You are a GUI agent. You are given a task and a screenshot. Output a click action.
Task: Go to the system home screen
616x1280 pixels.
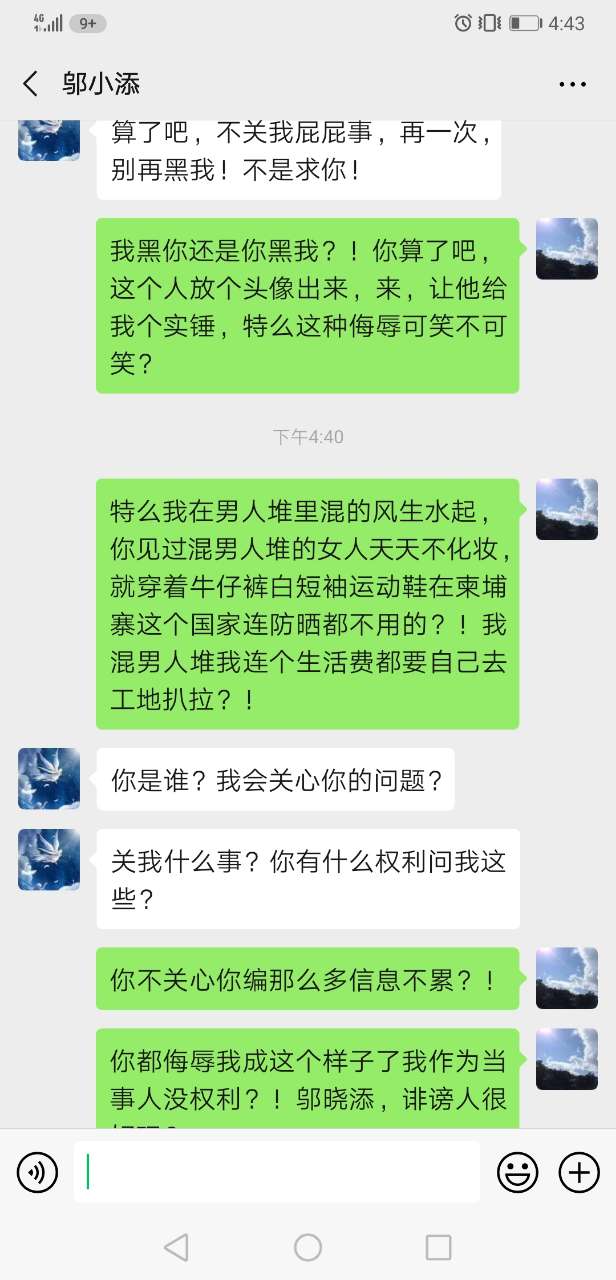click(x=308, y=1246)
